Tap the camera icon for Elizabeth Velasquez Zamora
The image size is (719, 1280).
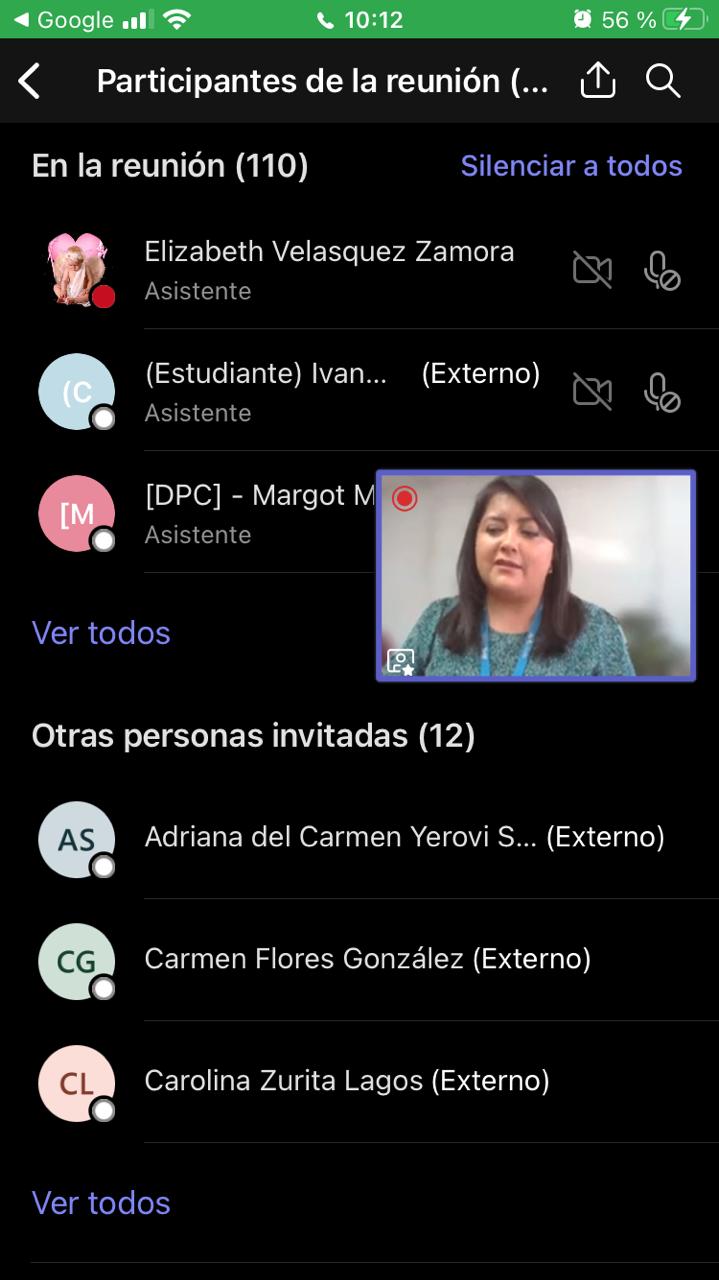(x=592, y=269)
